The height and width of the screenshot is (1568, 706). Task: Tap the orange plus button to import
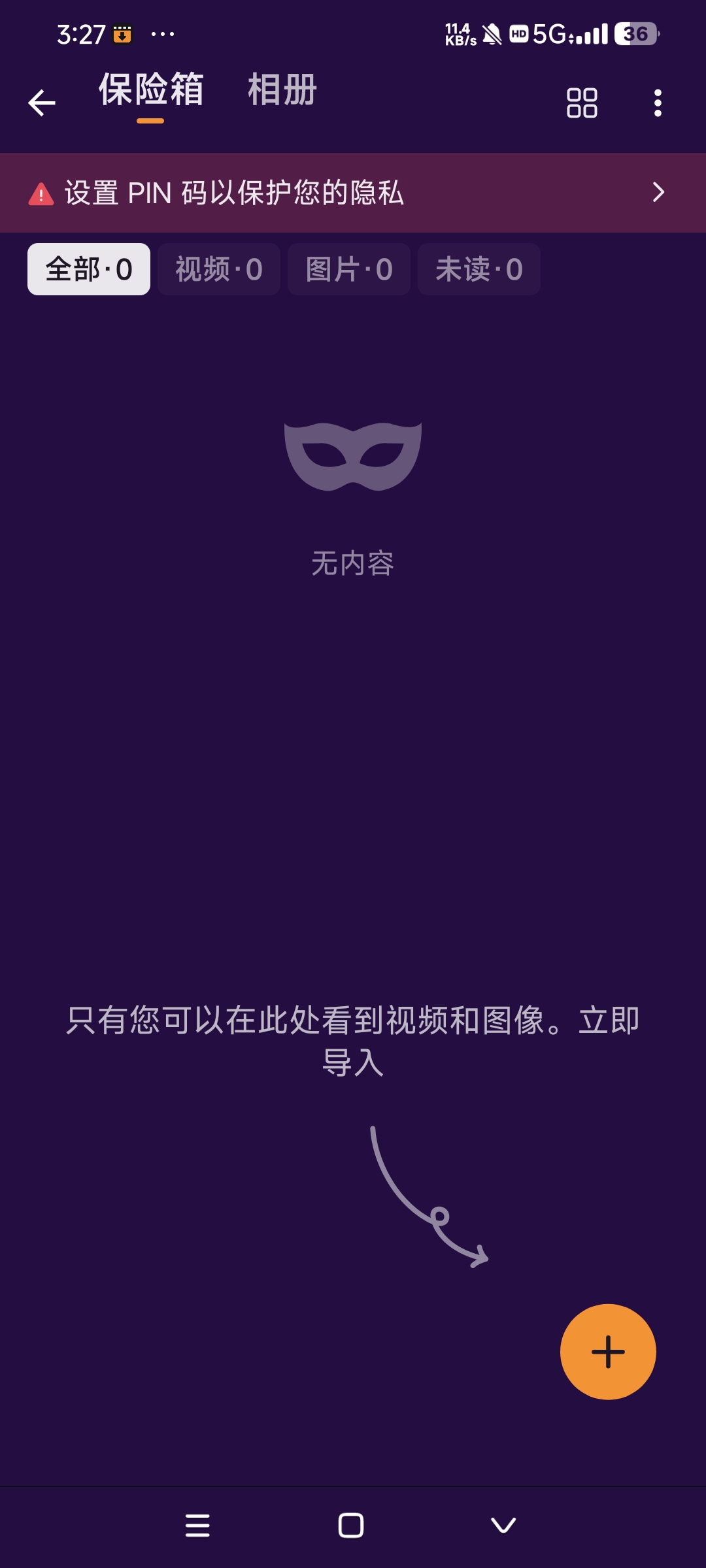[608, 1352]
